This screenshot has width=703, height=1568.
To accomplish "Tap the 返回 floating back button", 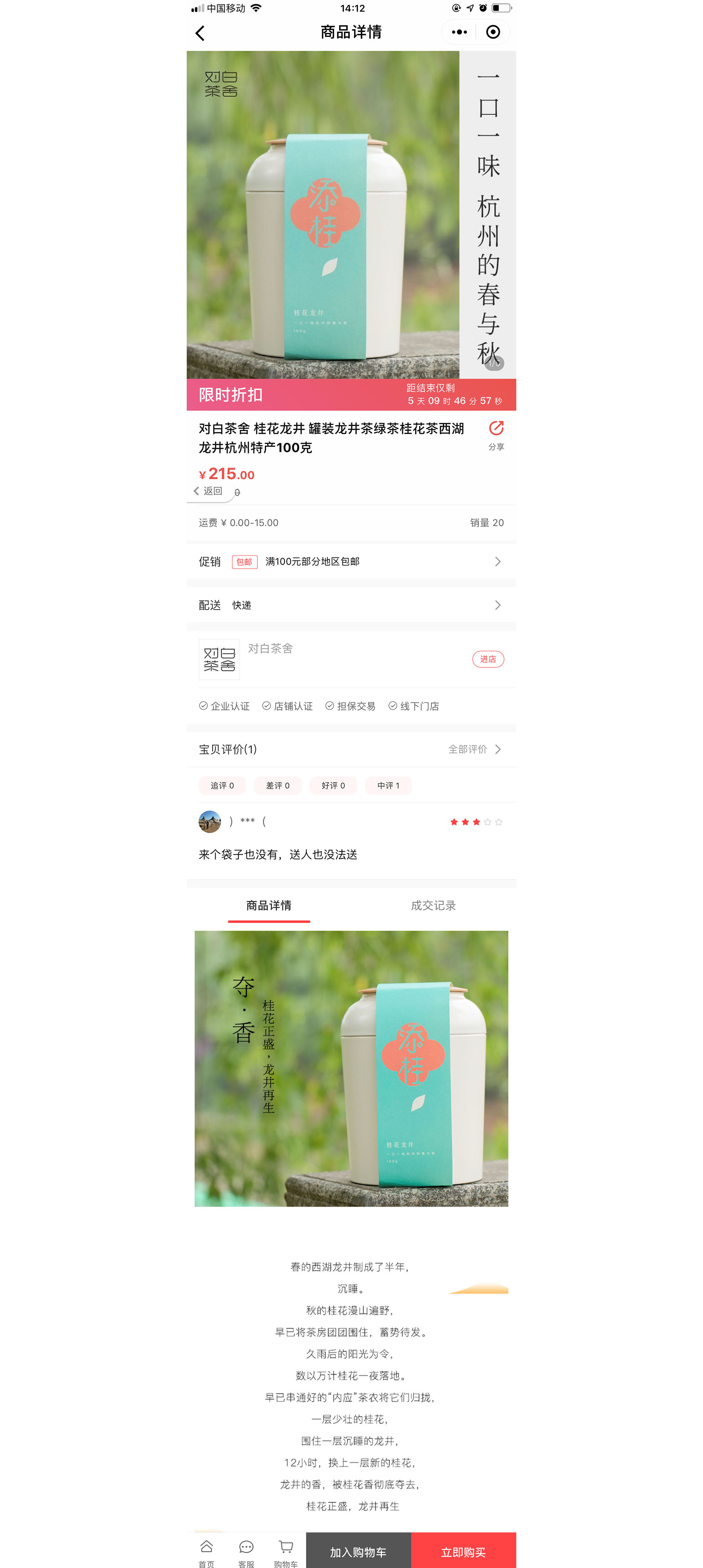I will click(x=209, y=491).
